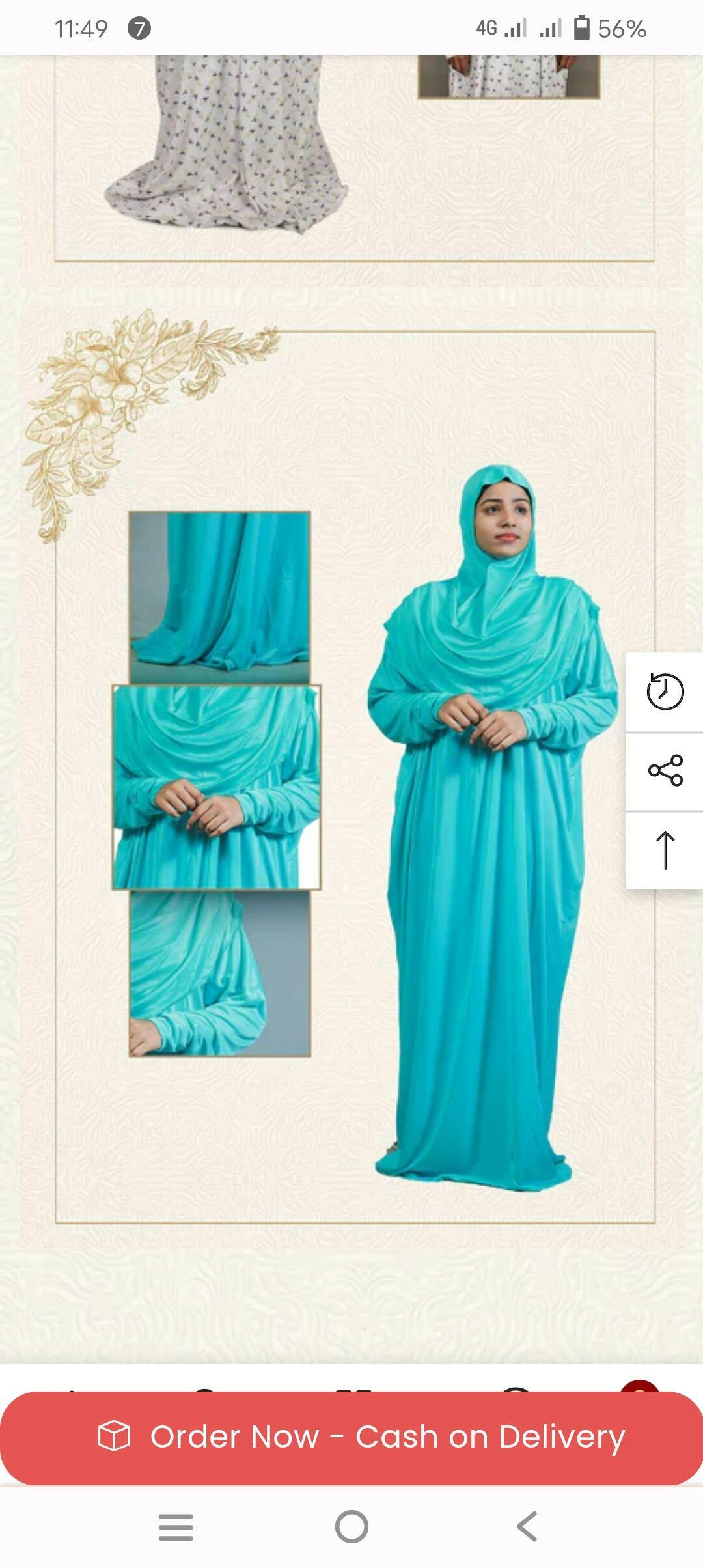703x1568 pixels.
Task: Go back using the system back button
Action: pos(527,1526)
